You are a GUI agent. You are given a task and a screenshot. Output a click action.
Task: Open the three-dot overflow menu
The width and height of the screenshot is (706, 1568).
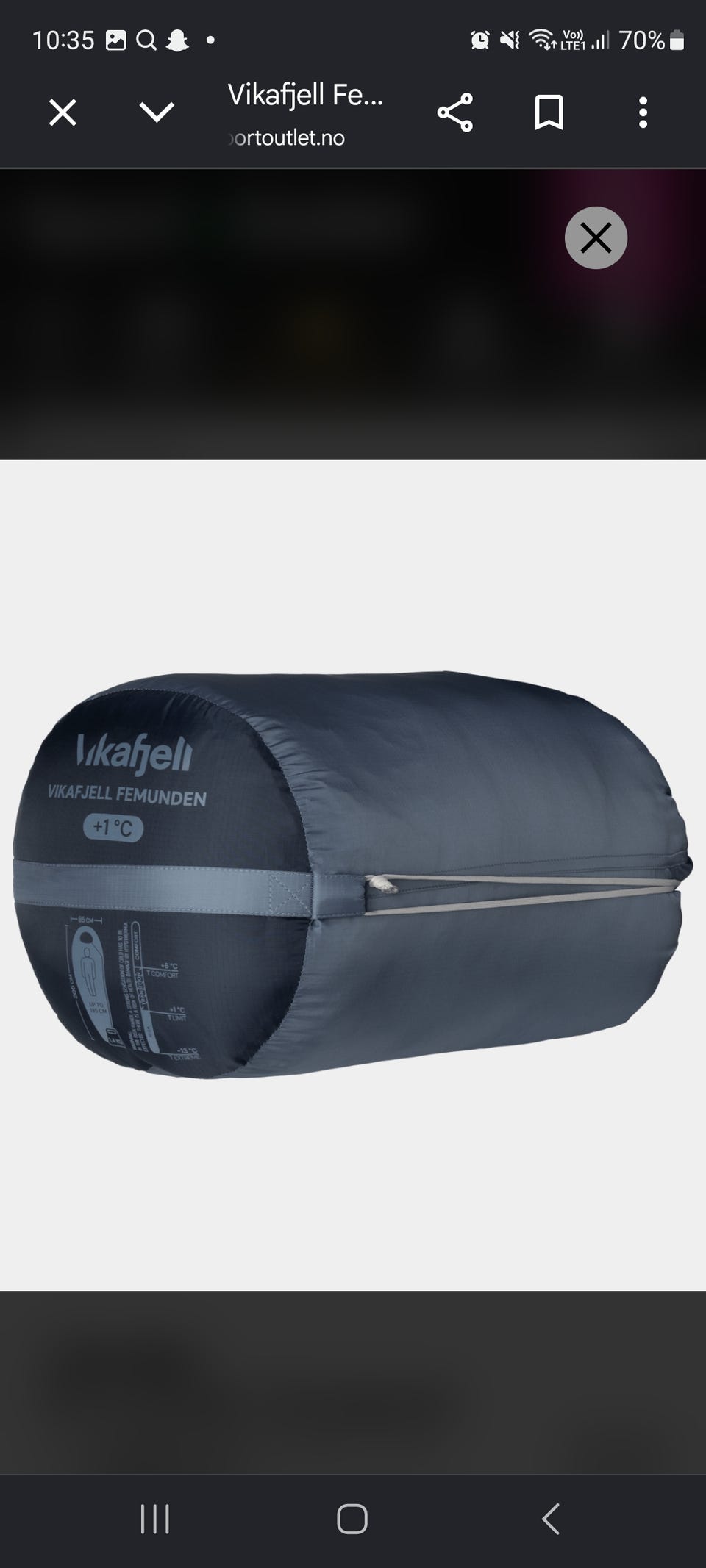point(643,112)
